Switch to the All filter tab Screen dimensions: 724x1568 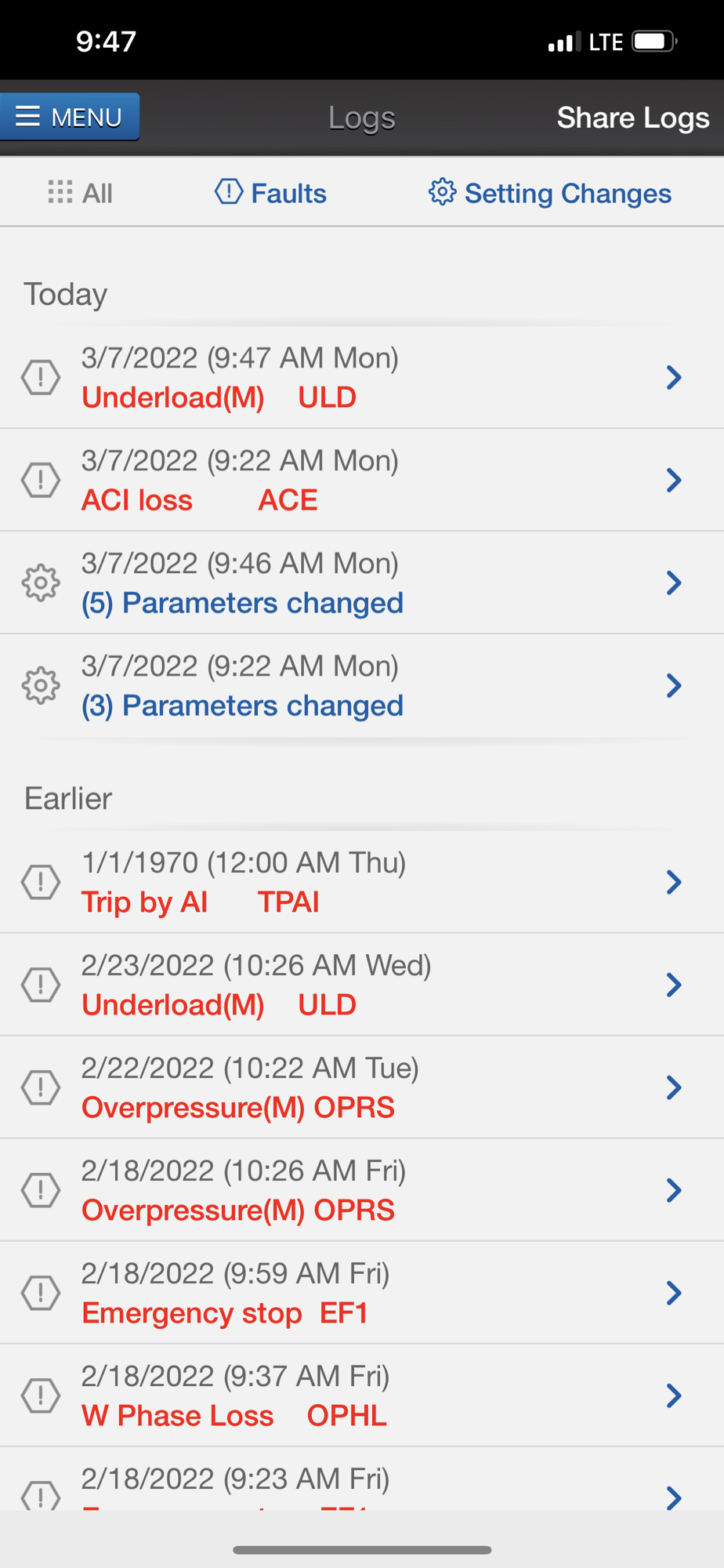80,193
